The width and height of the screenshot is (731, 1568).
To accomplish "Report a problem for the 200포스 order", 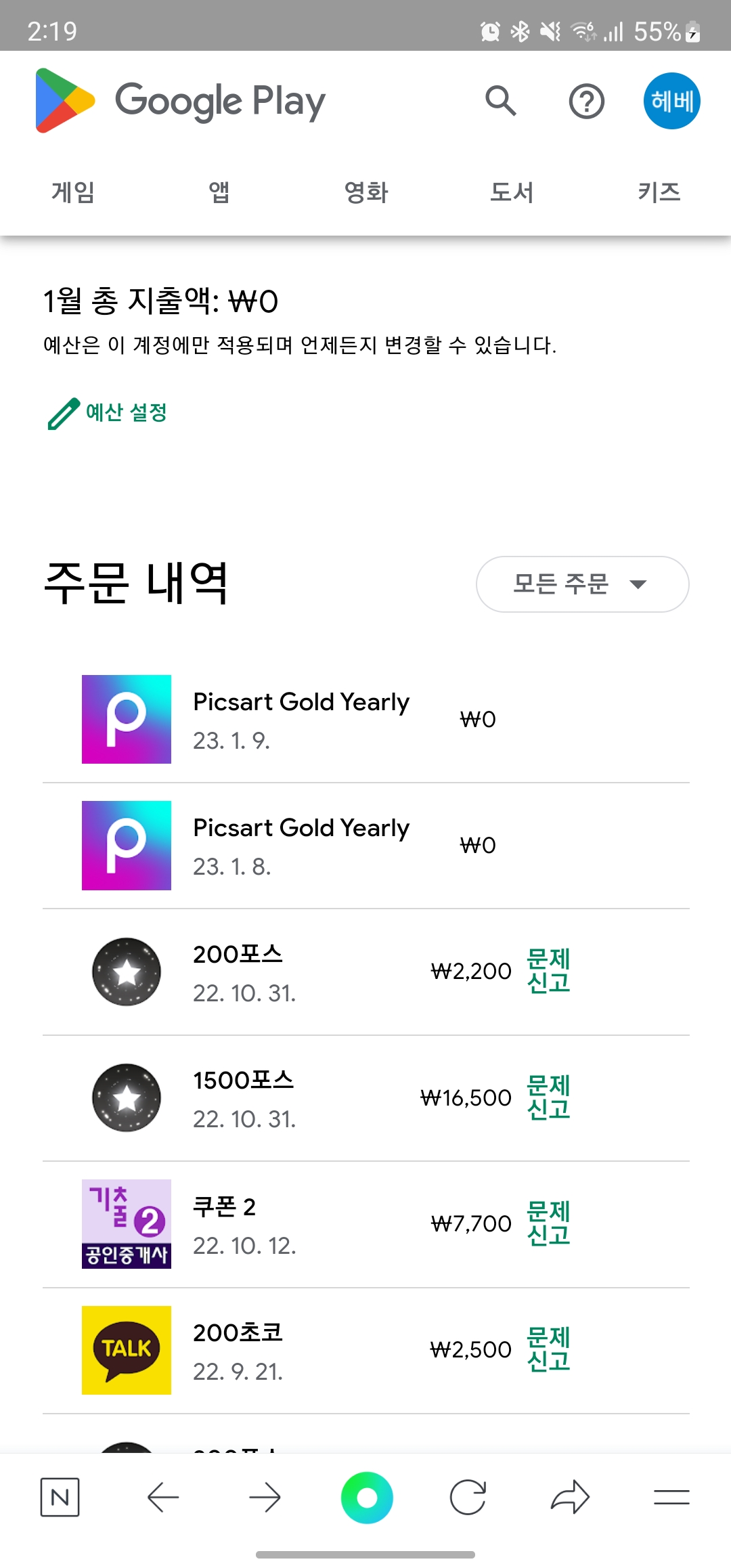I will coord(548,971).
